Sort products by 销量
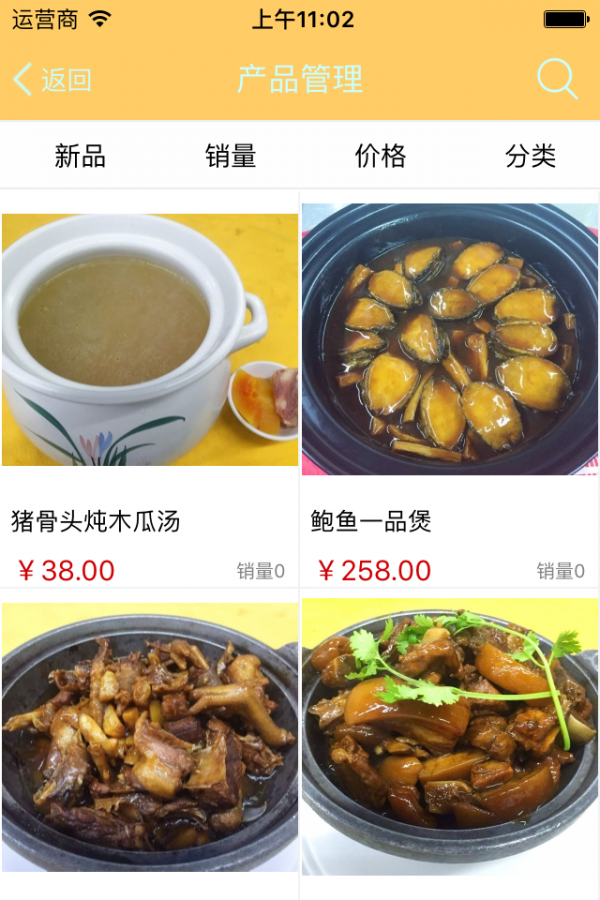600x900 pixels. pos(231,156)
